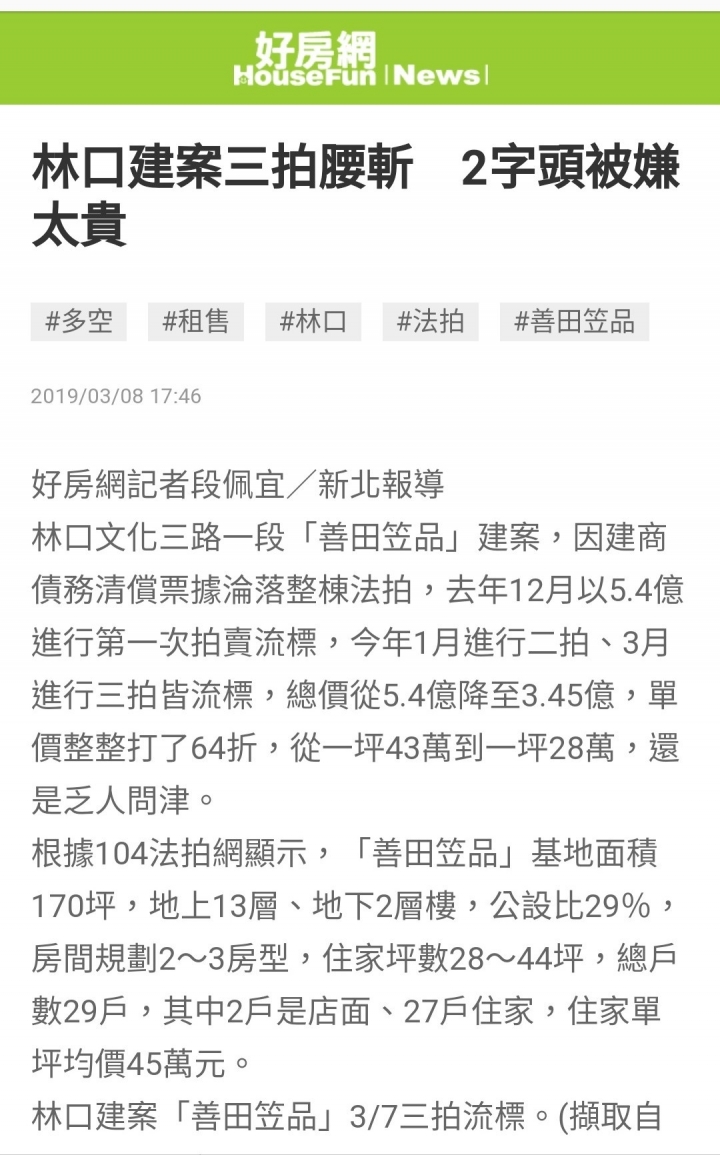Viewport: 720px width, 1155px height.
Task: Tap the #法拍 tag chip
Action: [x=430, y=322]
